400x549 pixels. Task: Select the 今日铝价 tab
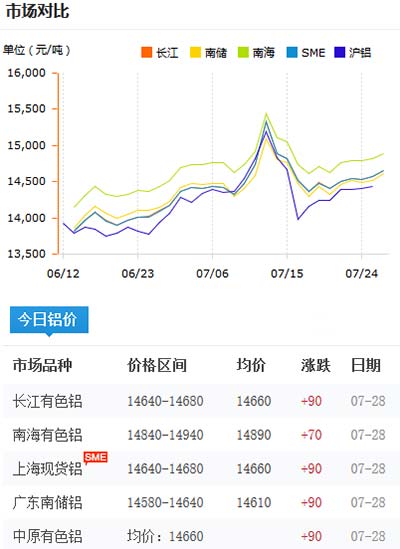pyautogui.click(x=49, y=320)
